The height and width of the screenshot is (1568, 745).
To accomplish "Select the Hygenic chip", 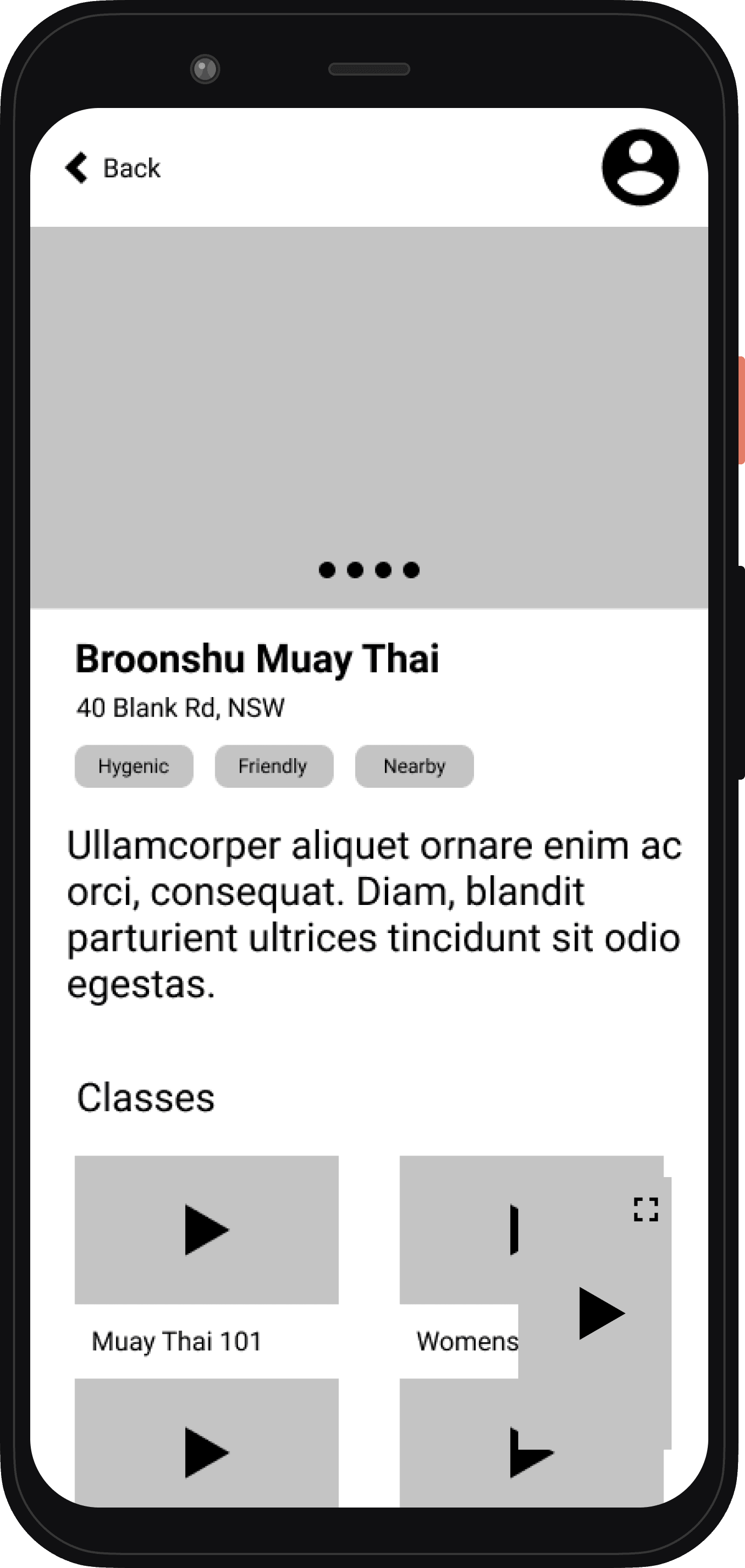I will point(134,766).
